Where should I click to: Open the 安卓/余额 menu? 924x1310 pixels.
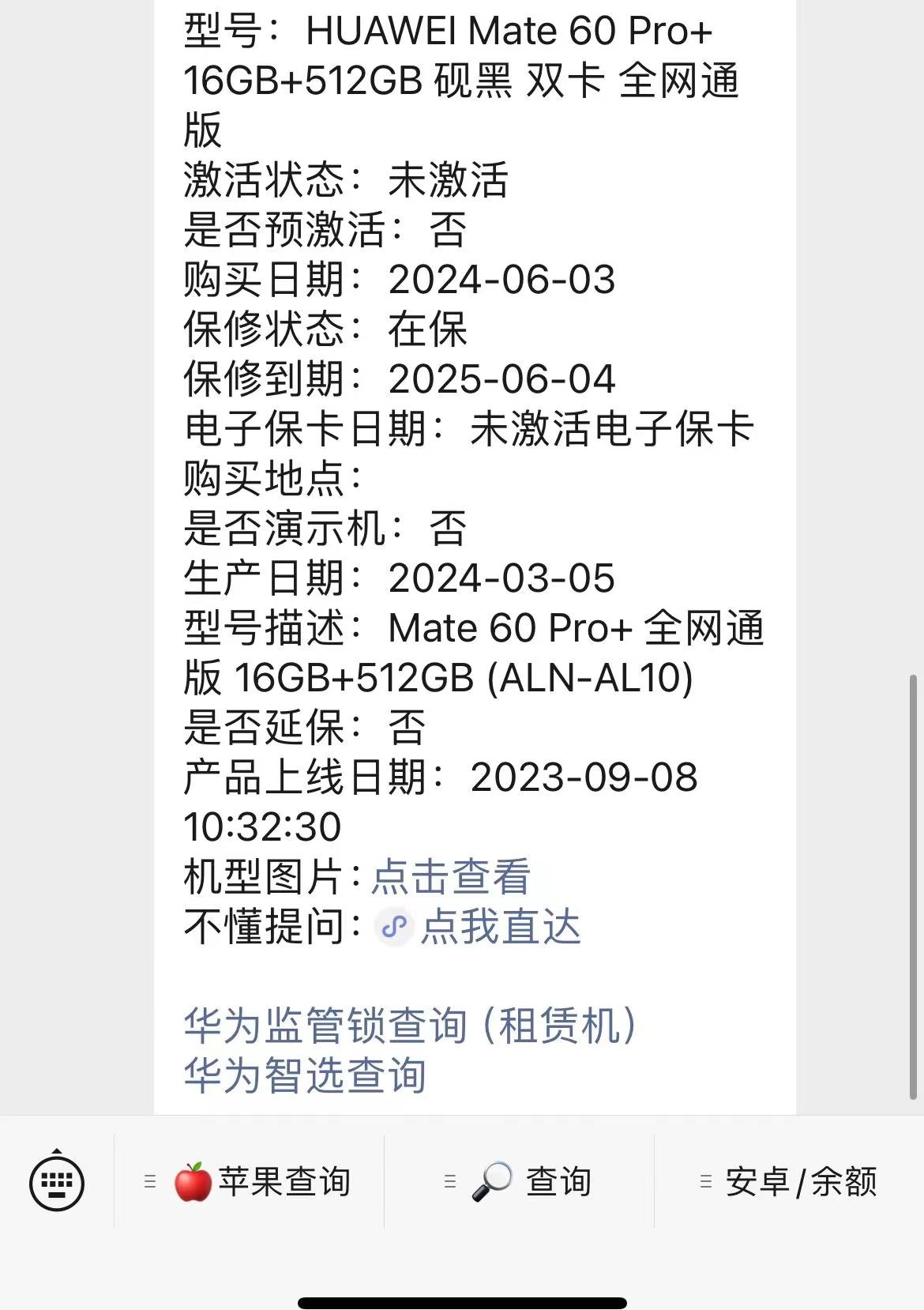pos(789,1182)
